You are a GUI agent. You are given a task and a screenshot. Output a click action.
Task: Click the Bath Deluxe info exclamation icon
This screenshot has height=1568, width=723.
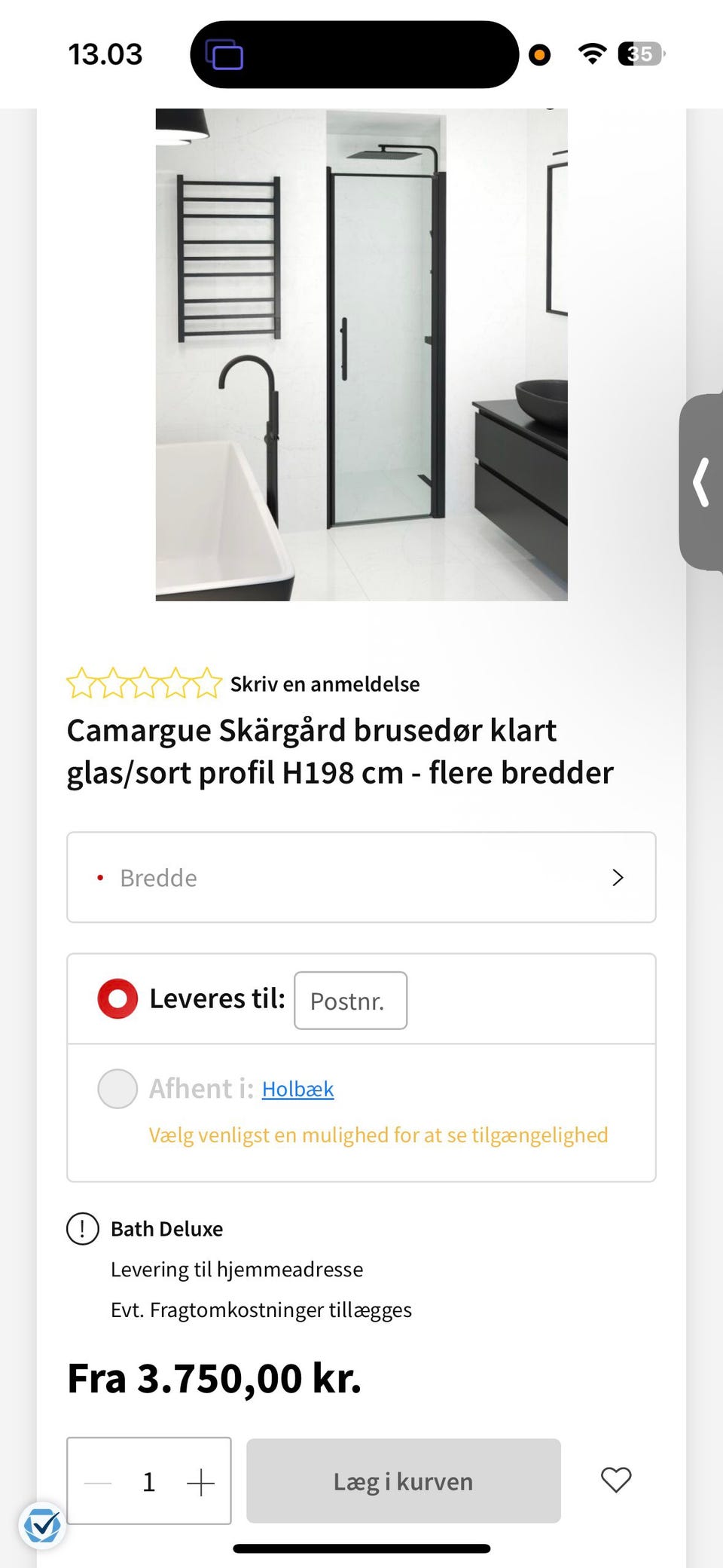click(x=82, y=1228)
